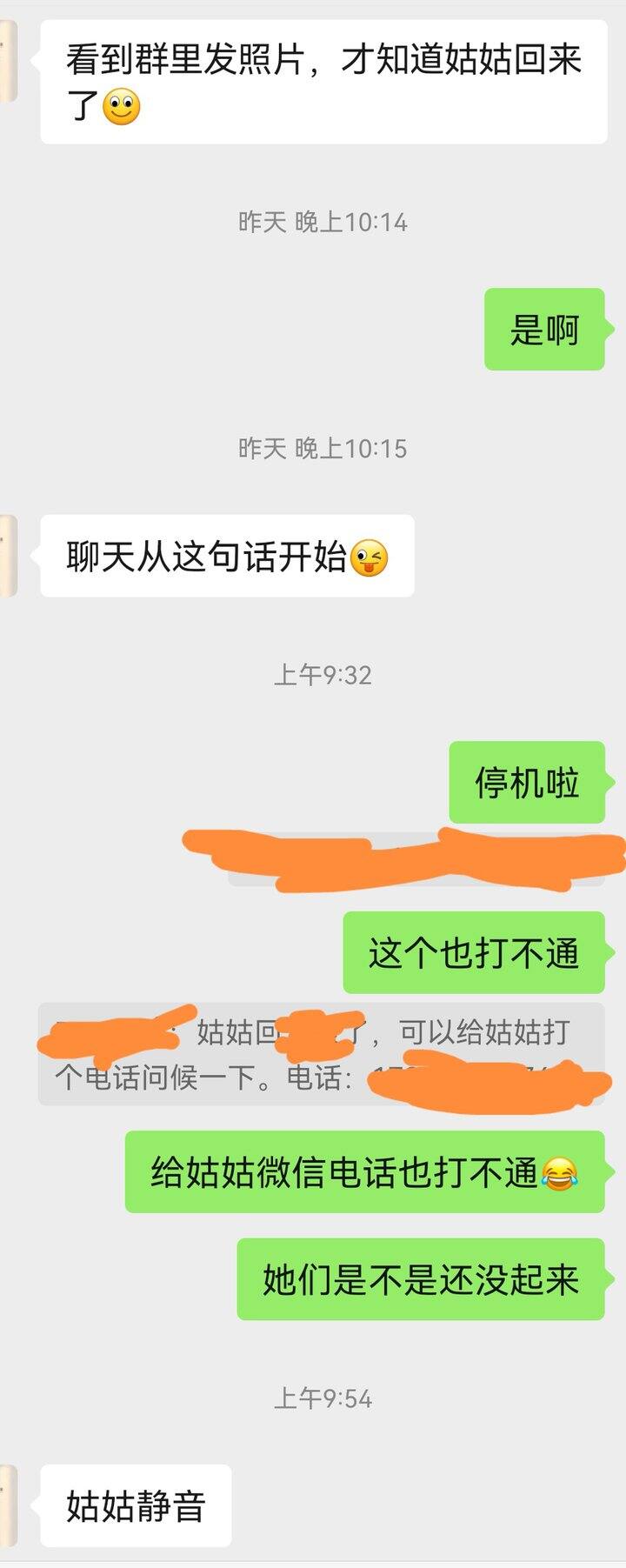Open quoted message under 这个也打不通
The height and width of the screenshot is (1568, 626).
(321, 1053)
